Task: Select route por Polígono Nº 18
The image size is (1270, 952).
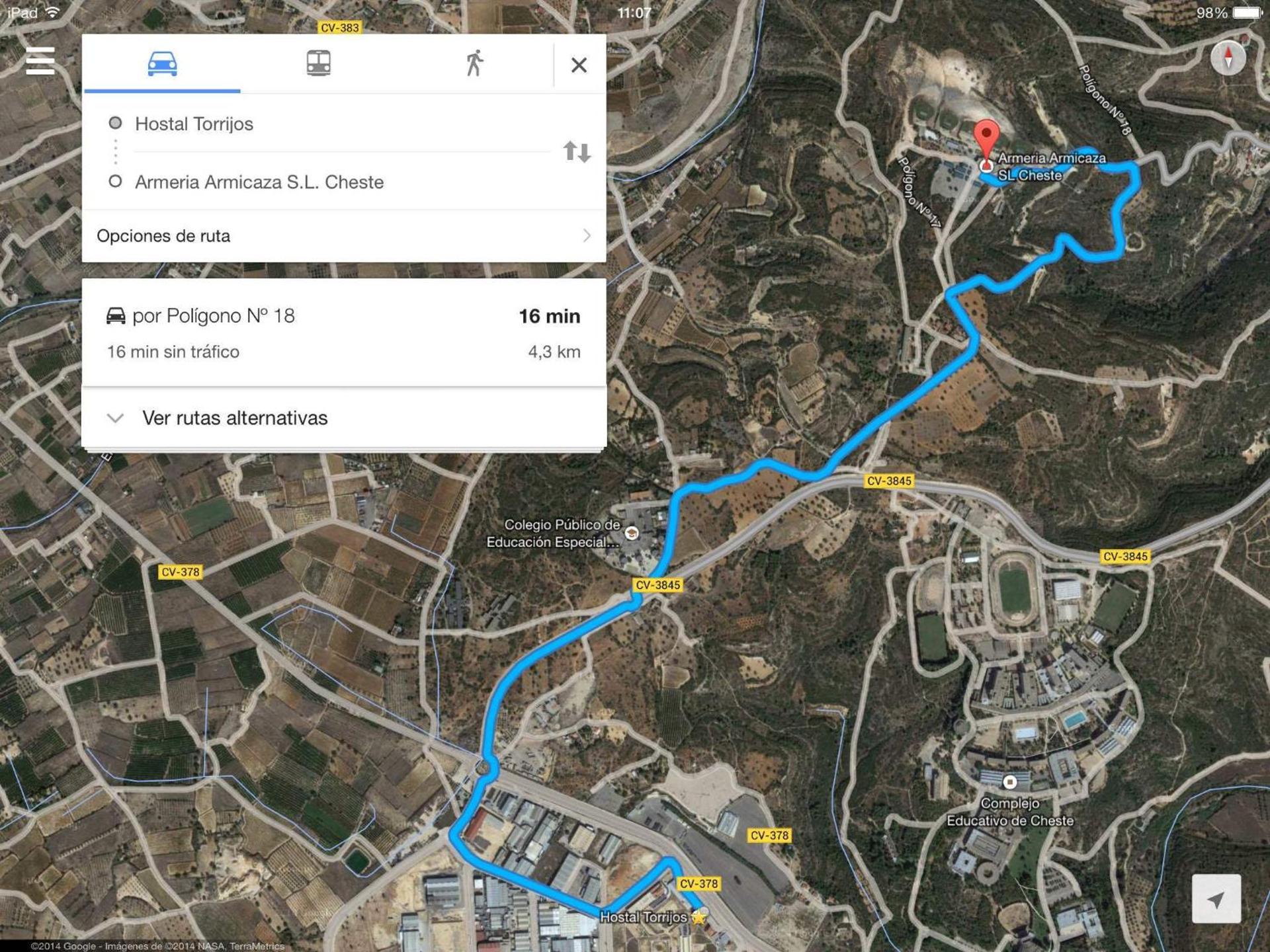Action: (343, 333)
